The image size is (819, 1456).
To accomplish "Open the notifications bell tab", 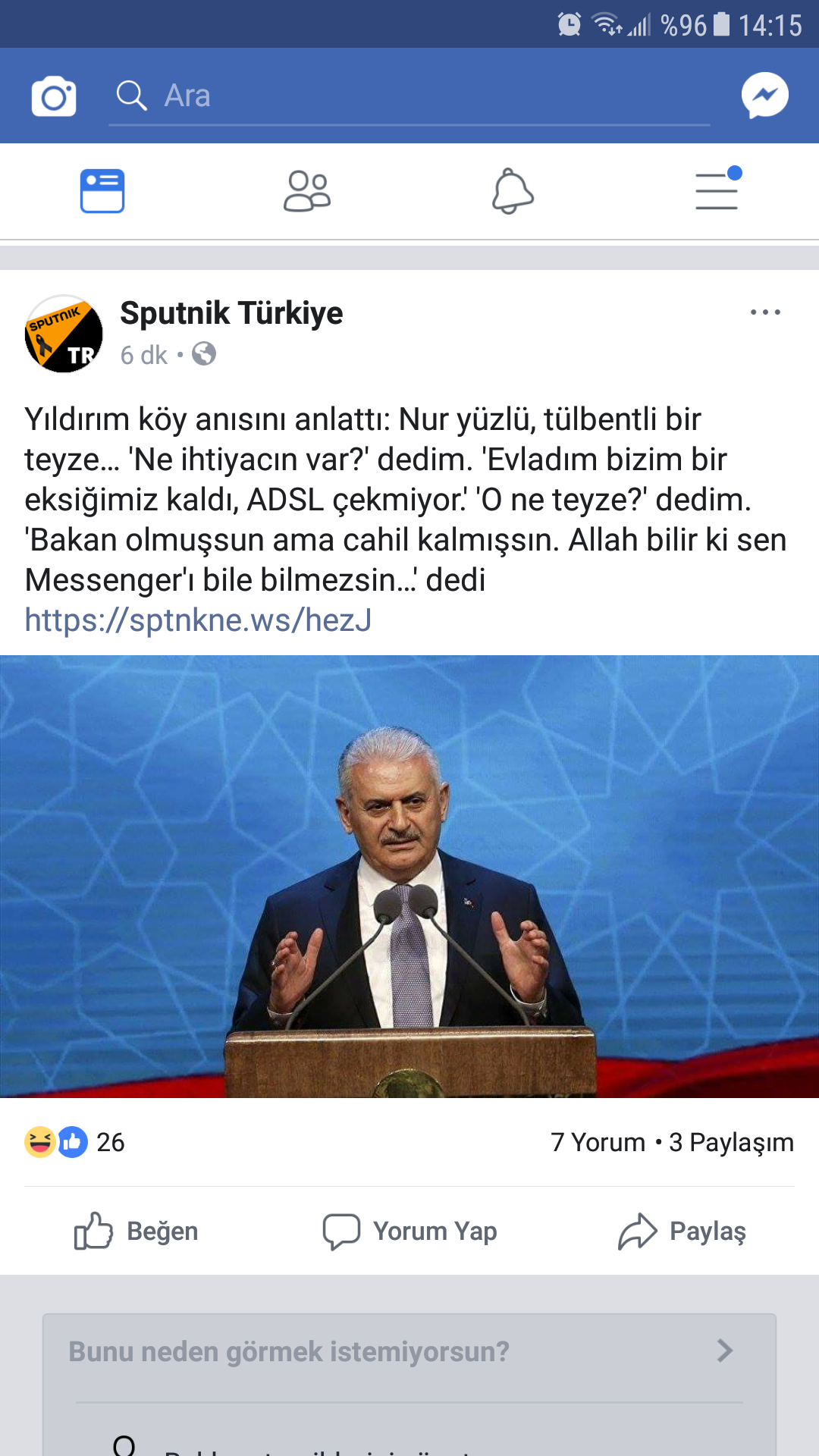I will tap(513, 191).
